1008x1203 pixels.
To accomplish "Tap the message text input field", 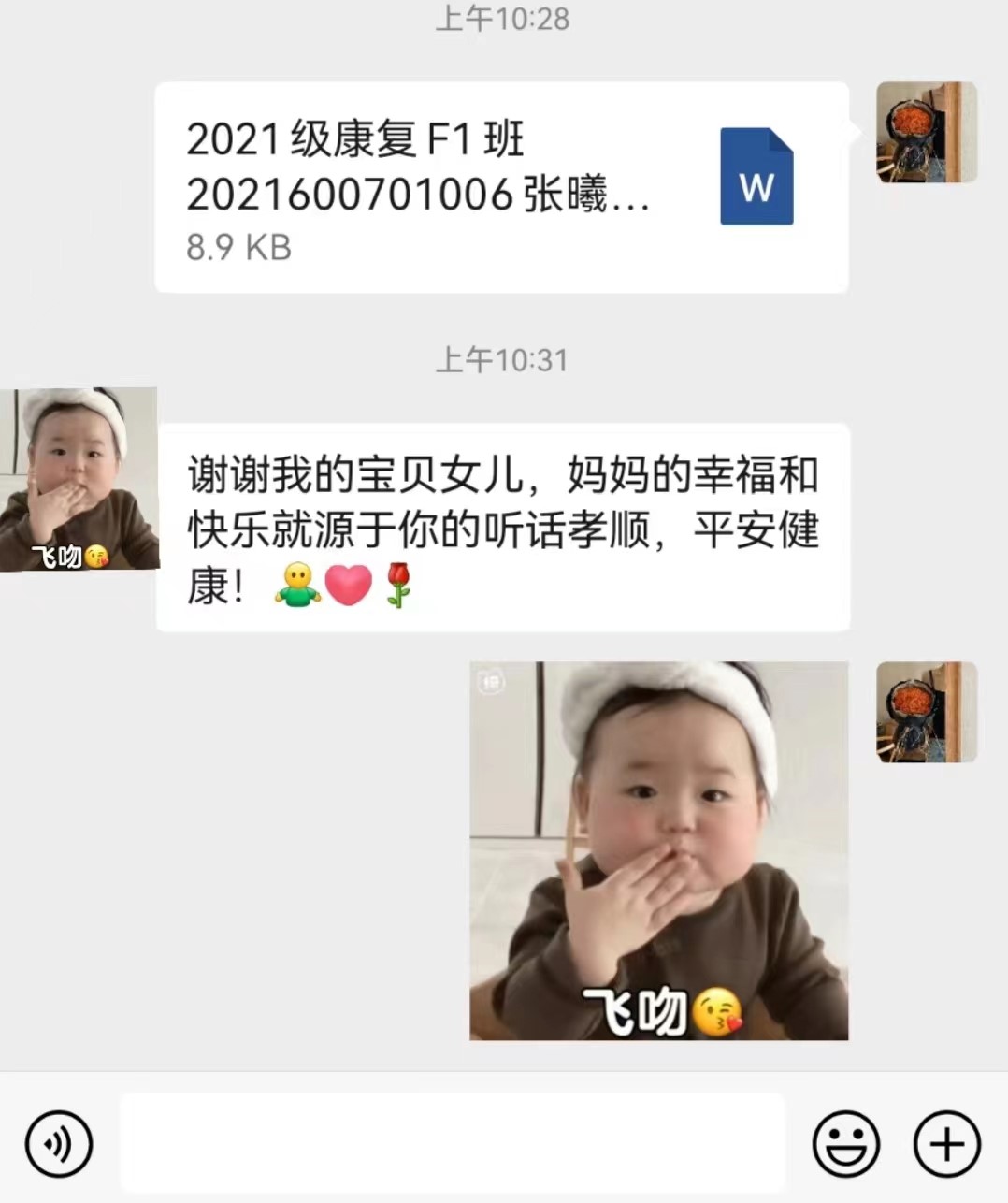I will (x=452, y=1143).
